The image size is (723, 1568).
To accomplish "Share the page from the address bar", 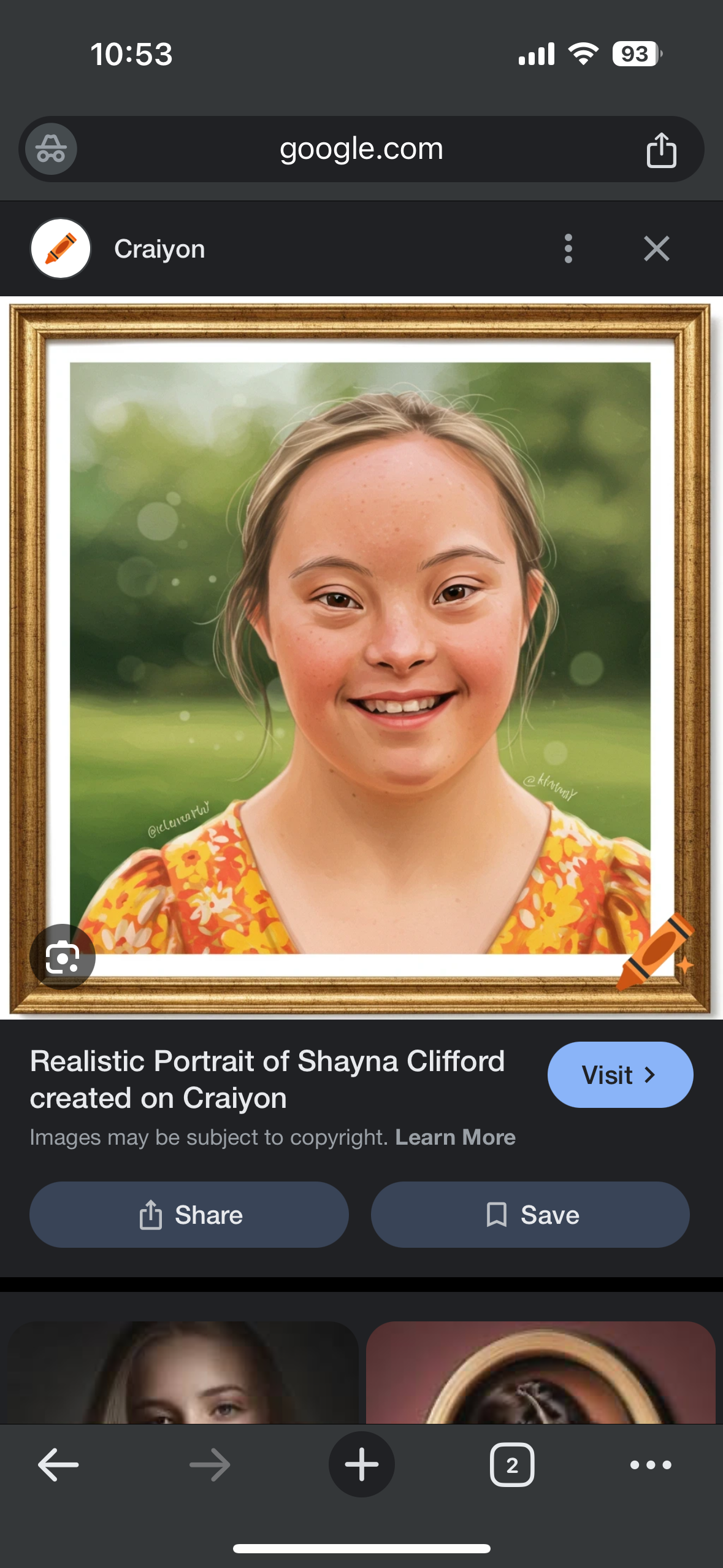I will point(661,150).
